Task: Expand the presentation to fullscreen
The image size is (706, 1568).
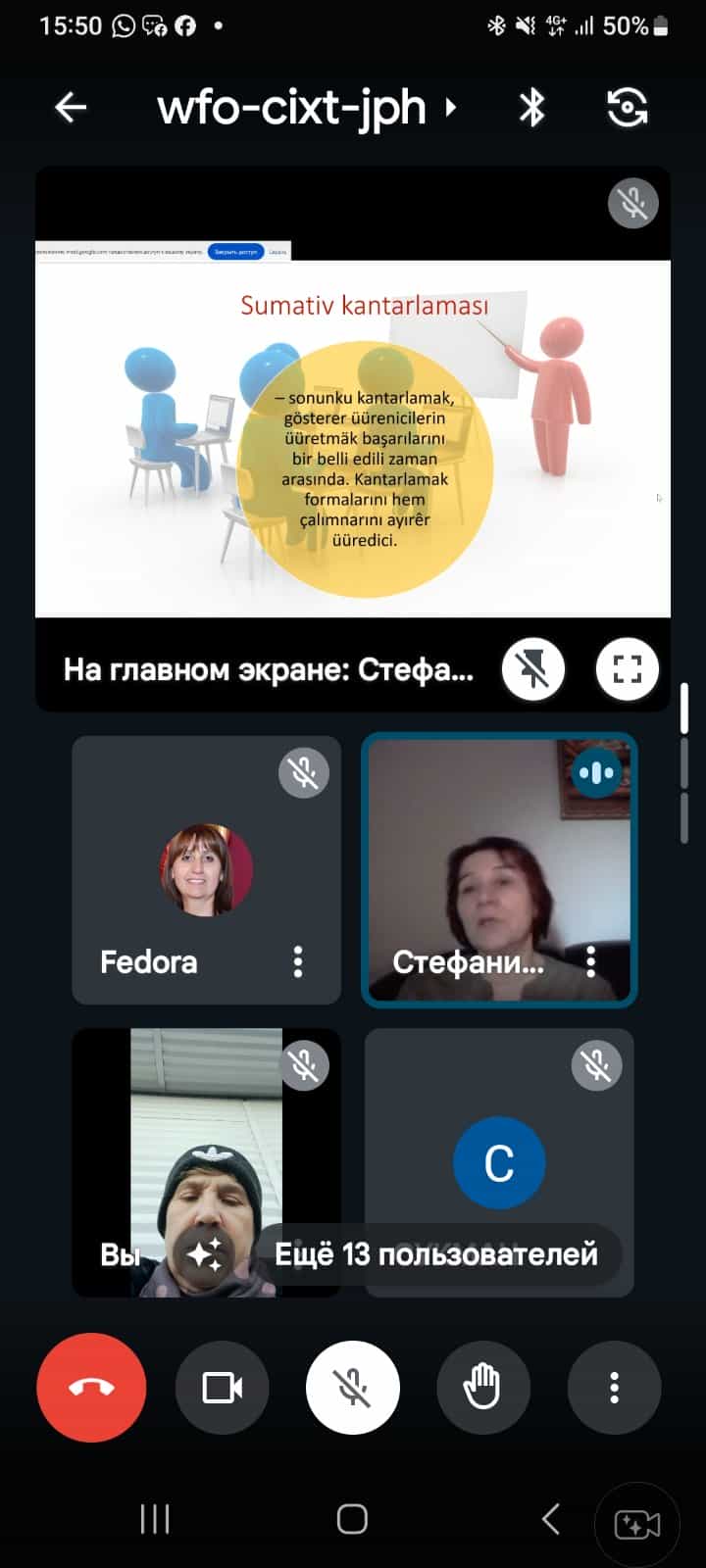Action: click(627, 669)
